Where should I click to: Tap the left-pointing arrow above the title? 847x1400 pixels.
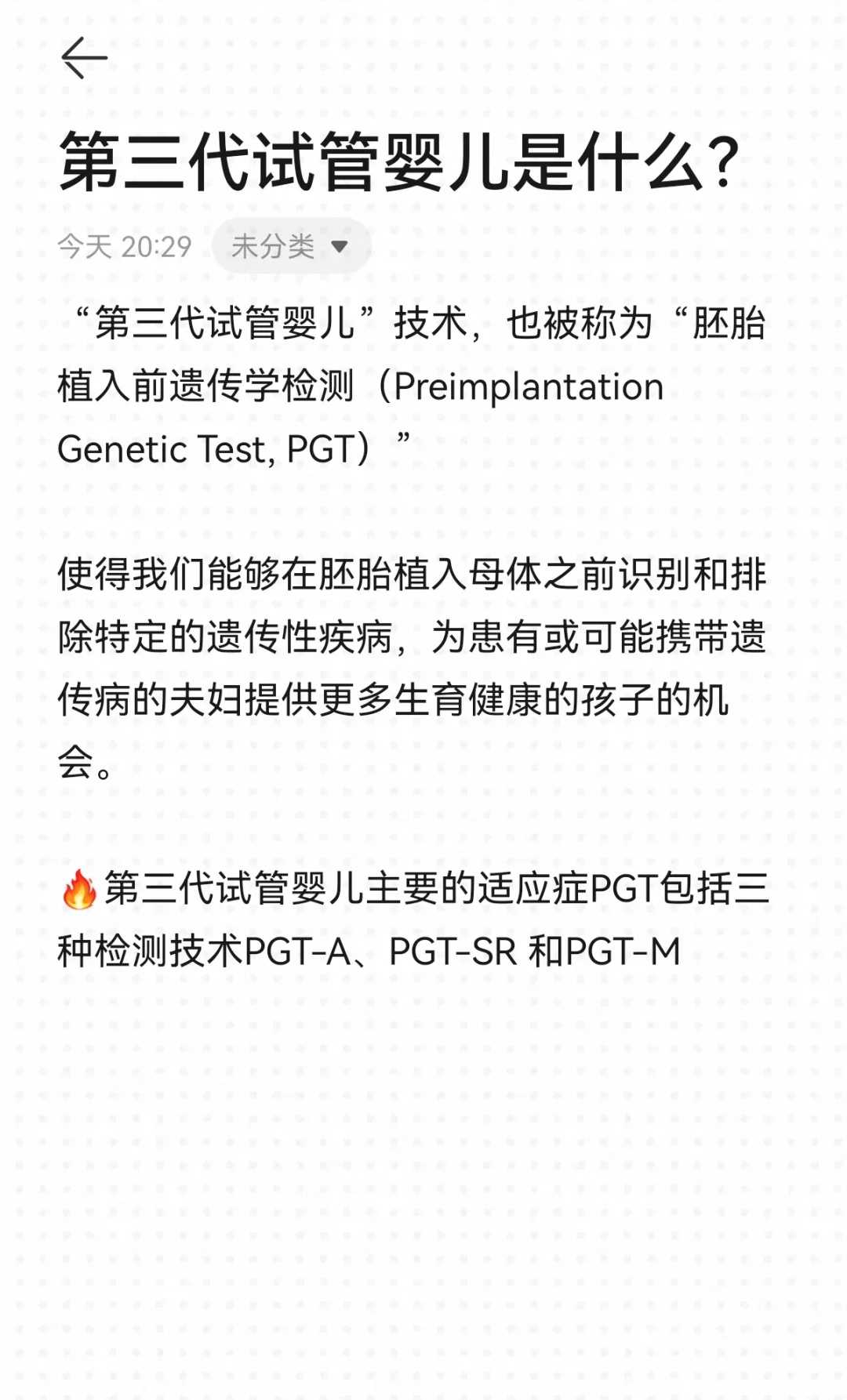tap(84, 59)
